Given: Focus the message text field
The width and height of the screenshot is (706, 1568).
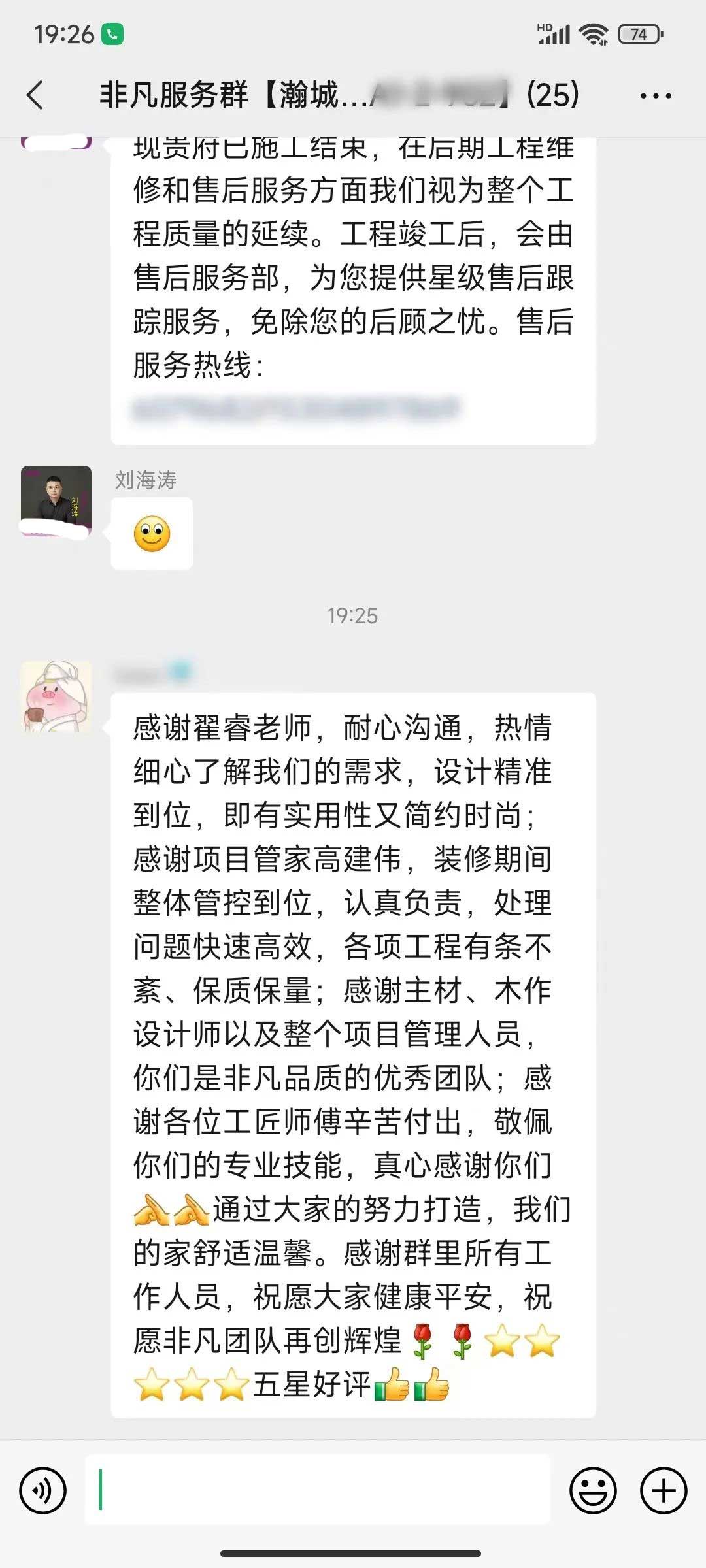Looking at the screenshot, I should (x=318, y=1490).
